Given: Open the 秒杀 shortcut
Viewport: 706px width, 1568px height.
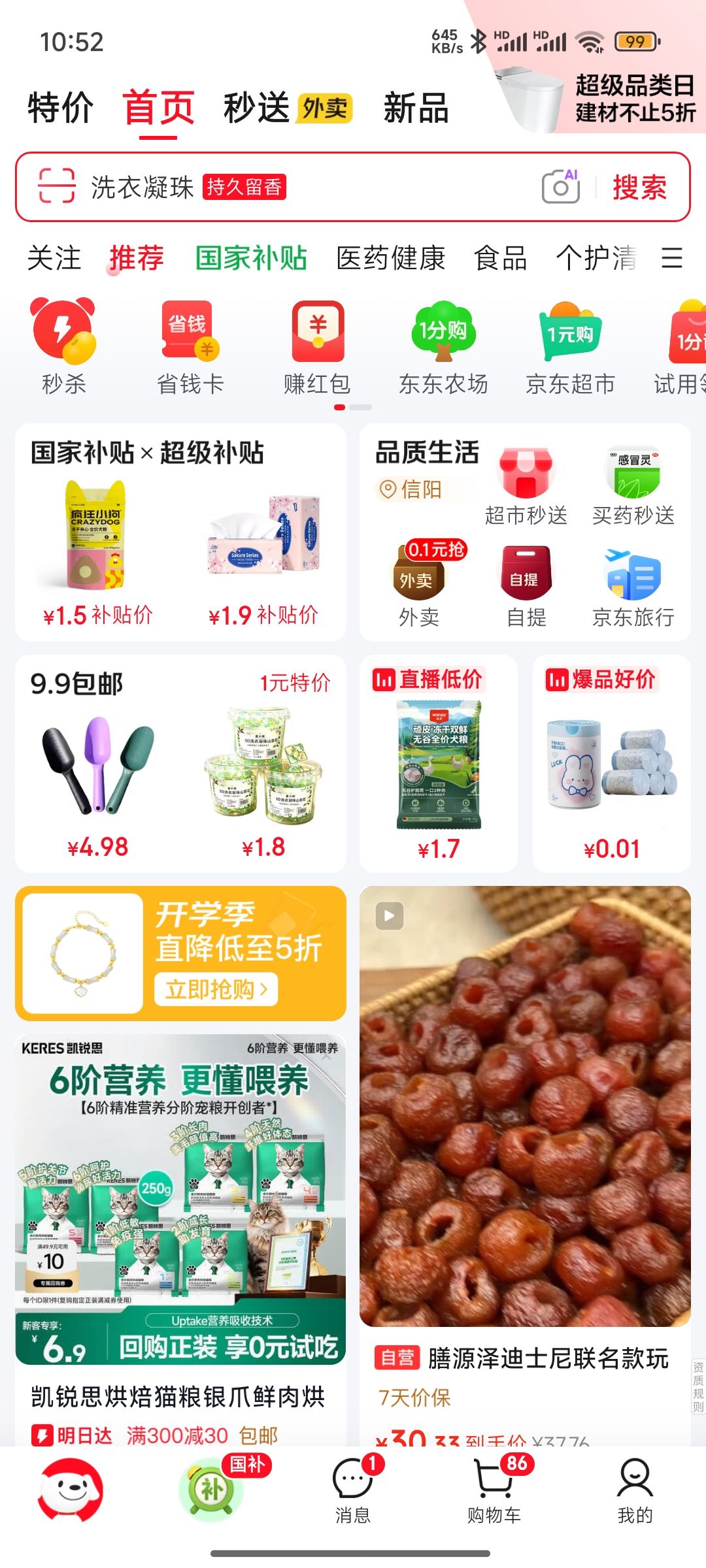Looking at the screenshot, I should 63,346.
